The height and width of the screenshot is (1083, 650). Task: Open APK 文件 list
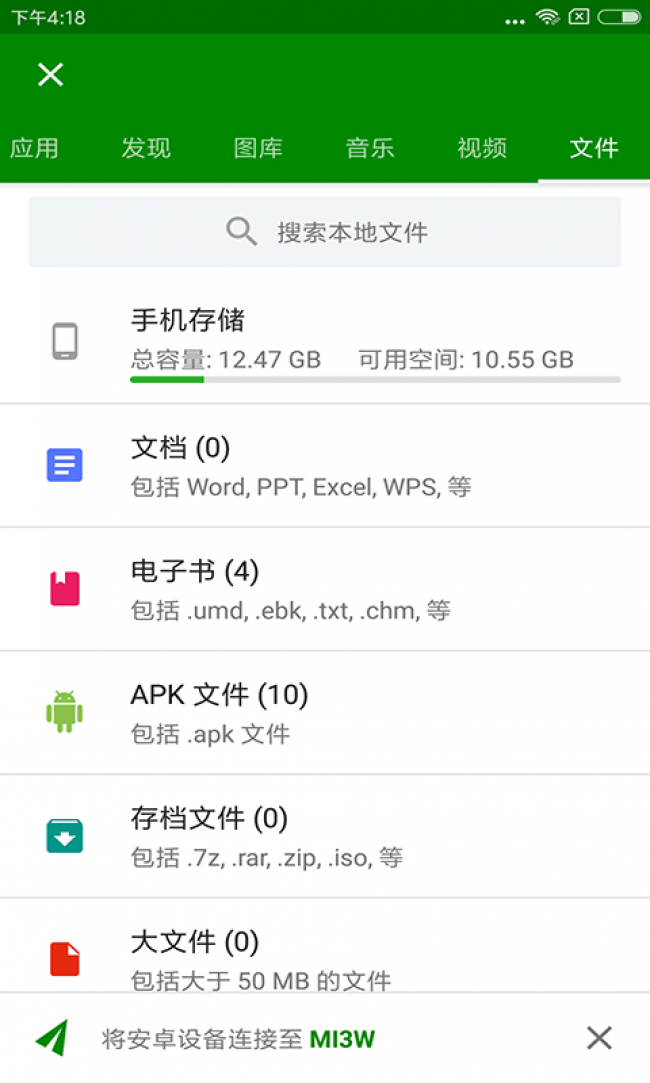325,713
